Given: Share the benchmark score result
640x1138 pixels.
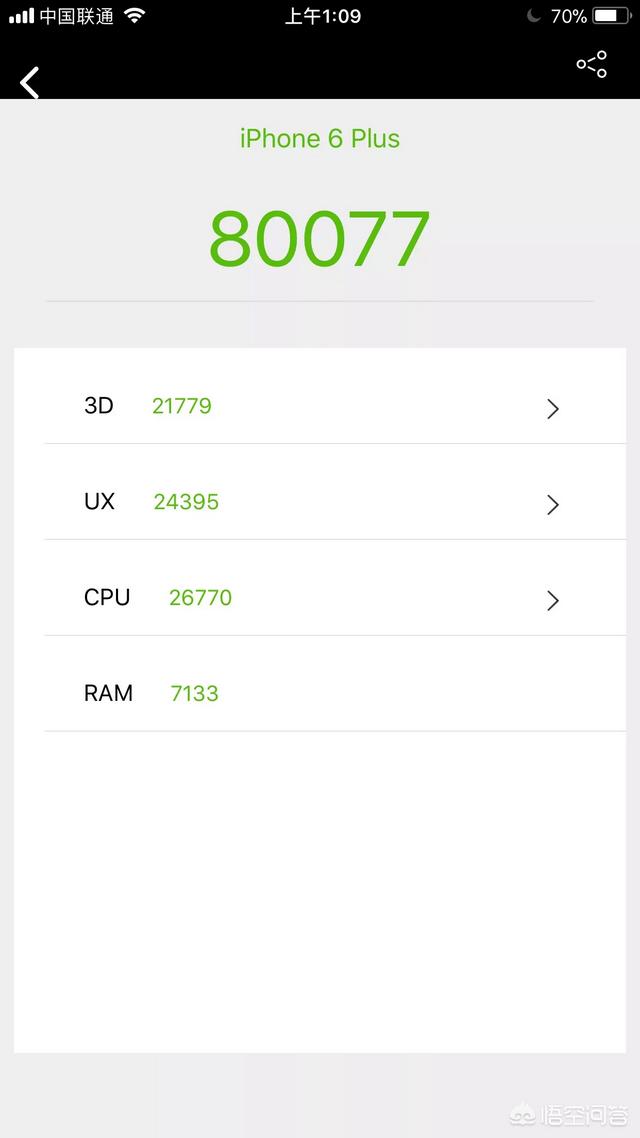Looking at the screenshot, I should click(x=591, y=65).
